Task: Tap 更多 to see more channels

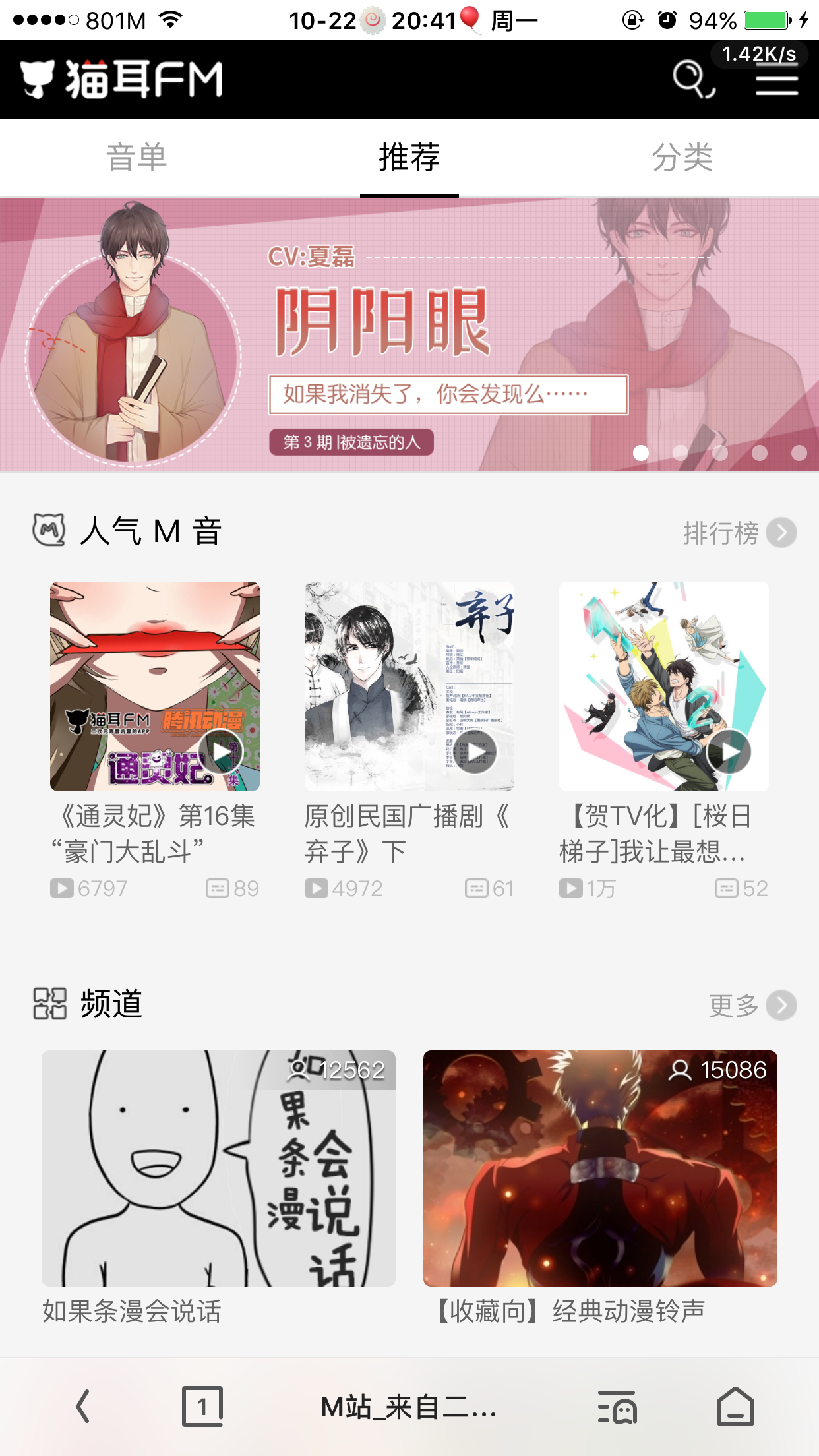Action: tap(752, 1006)
